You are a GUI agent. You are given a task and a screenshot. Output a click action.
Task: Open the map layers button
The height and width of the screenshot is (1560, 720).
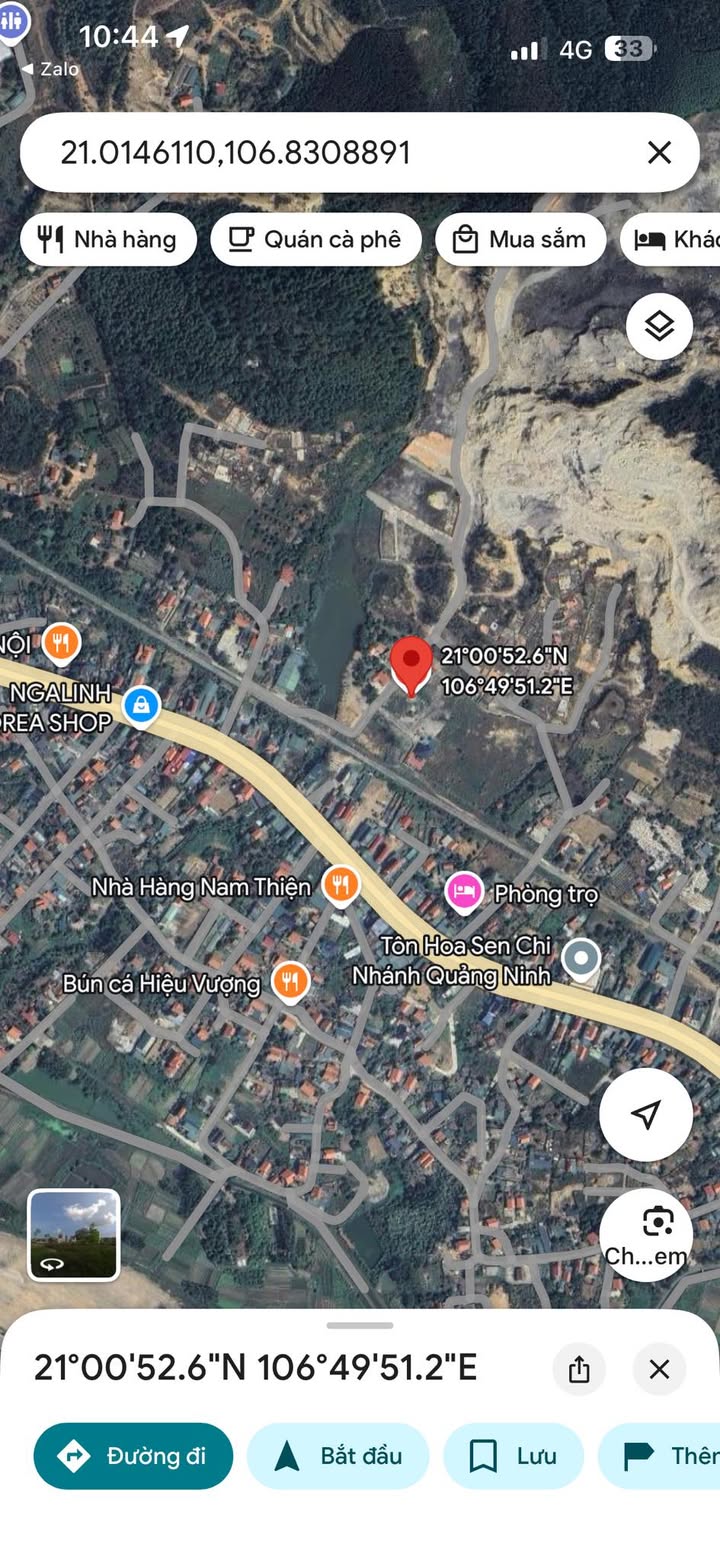click(659, 326)
